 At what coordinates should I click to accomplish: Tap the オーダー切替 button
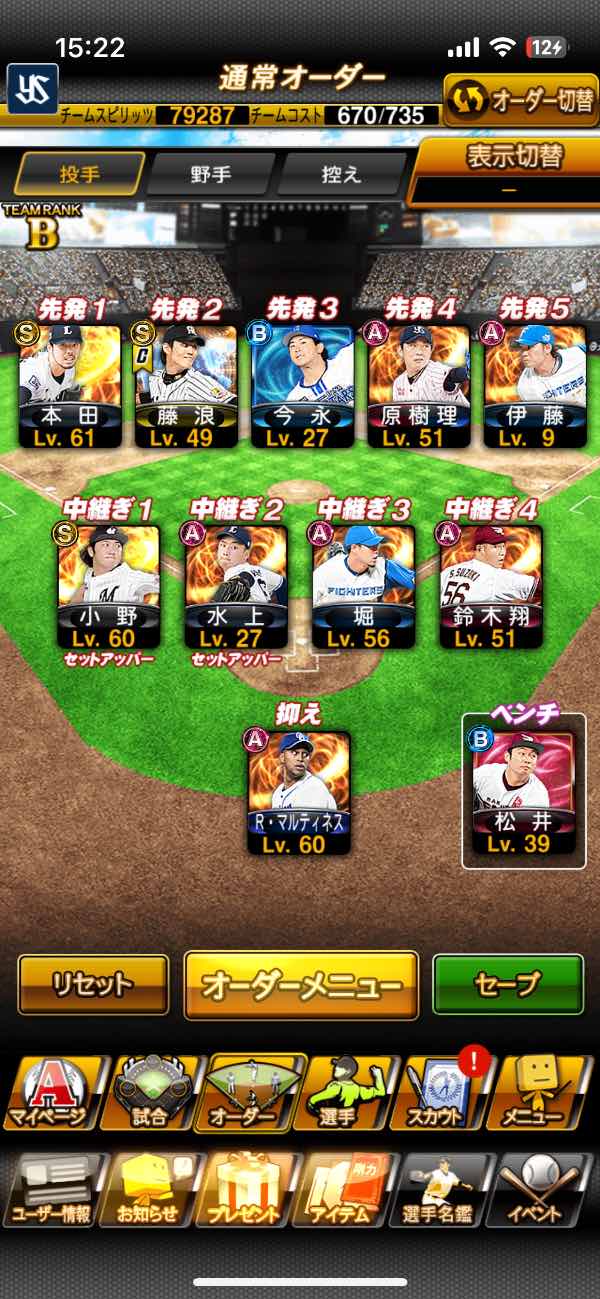pyautogui.click(x=520, y=100)
